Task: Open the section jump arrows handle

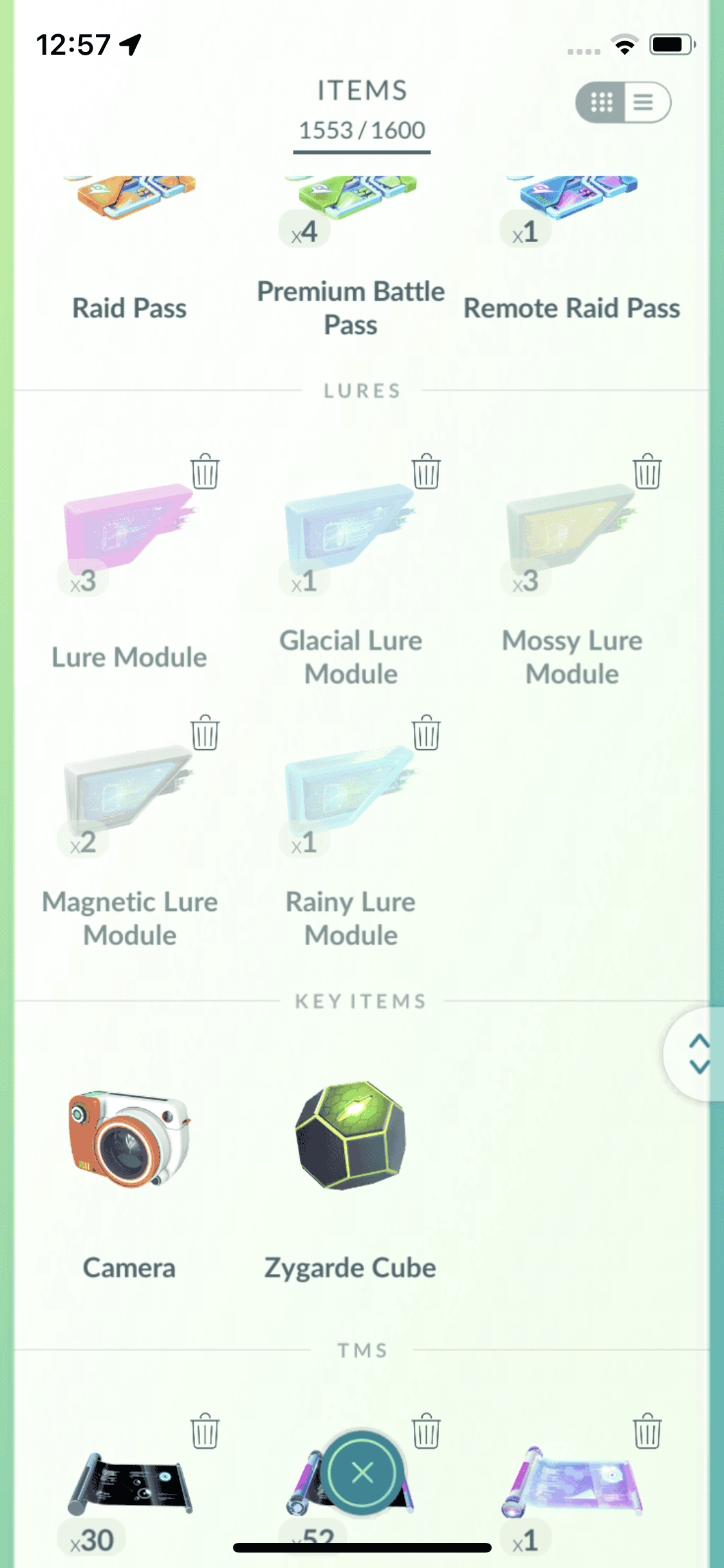Action: click(x=698, y=1054)
